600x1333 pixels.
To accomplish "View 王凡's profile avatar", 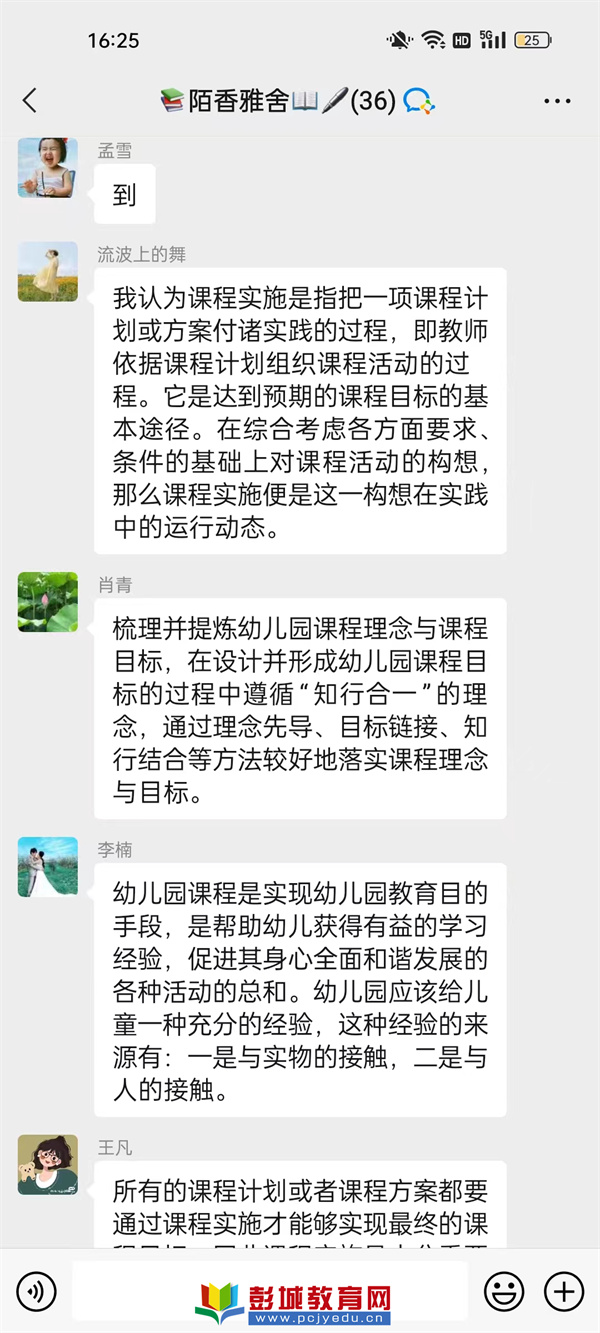I will click(47, 1164).
